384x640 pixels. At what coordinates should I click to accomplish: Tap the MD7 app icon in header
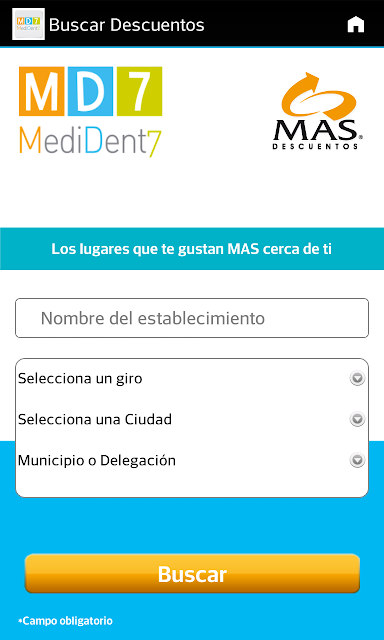pyautogui.click(x=29, y=24)
